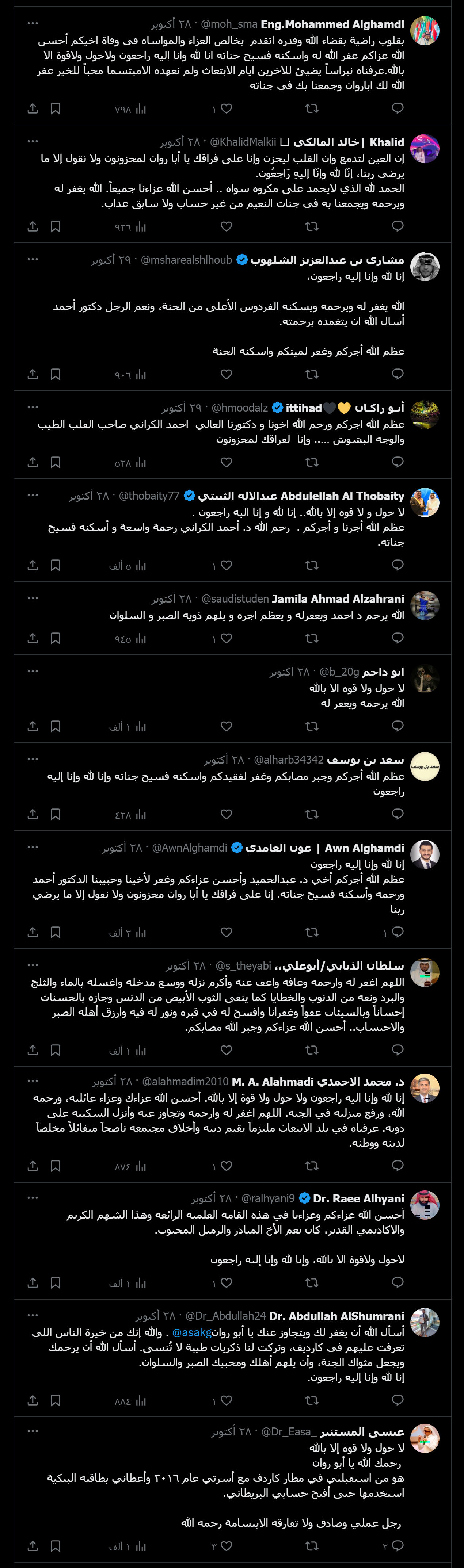Open the @KhalidMalkii handle

(243, 142)
